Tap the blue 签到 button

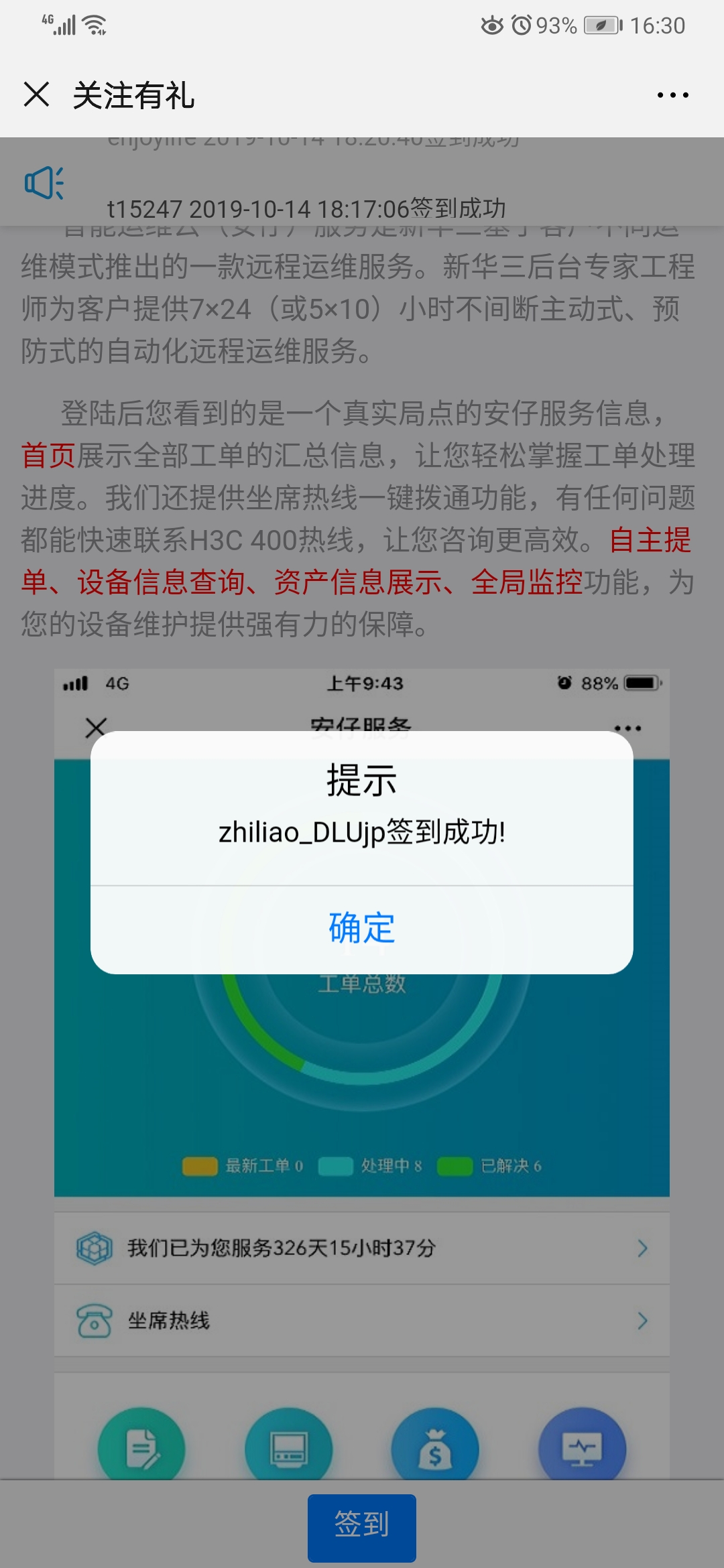(x=361, y=1524)
